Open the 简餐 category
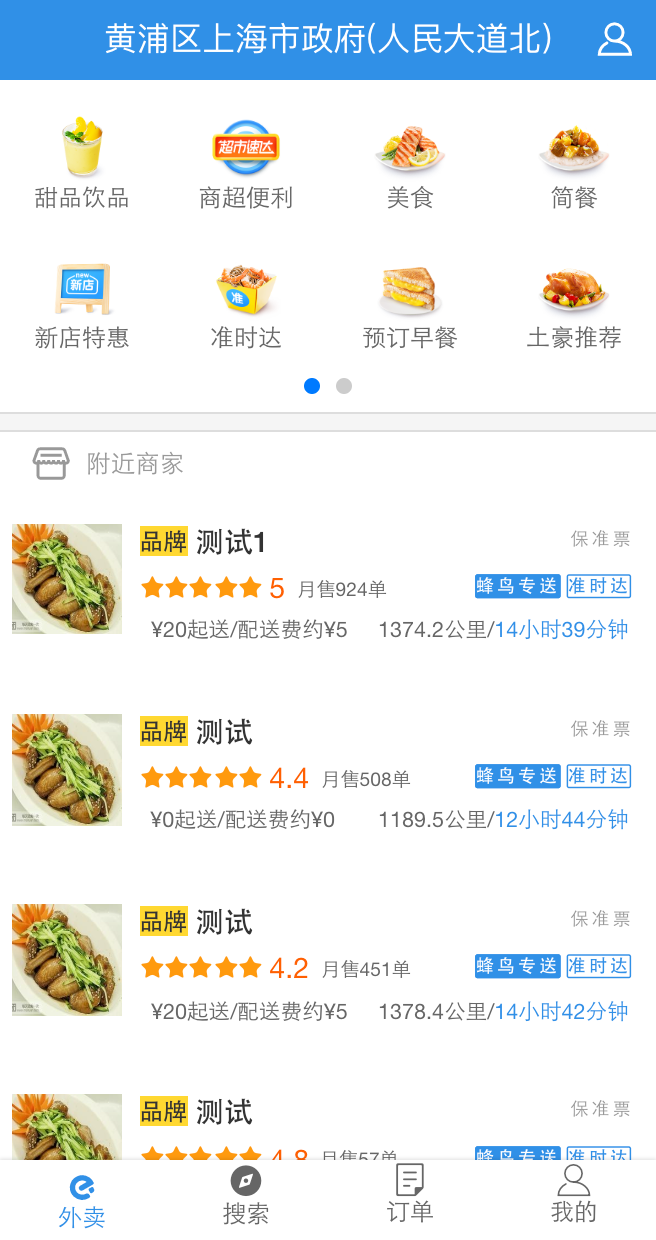This screenshot has width=656, height=1240. pos(574,164)
